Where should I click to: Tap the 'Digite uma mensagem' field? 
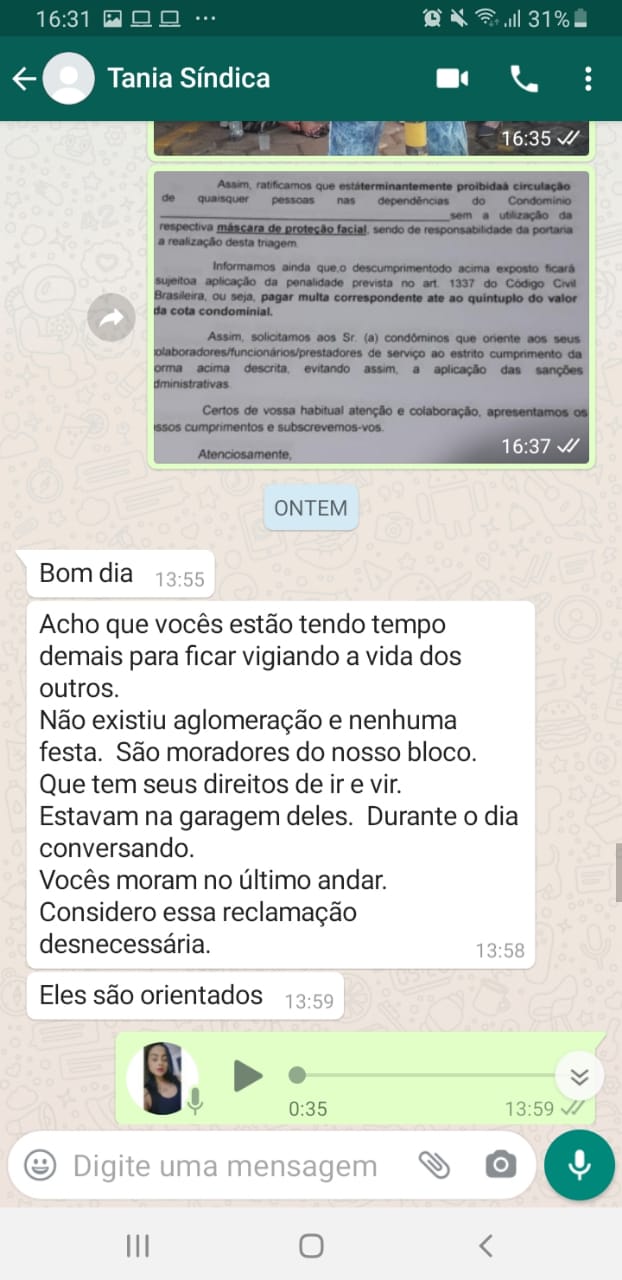point(225,1166)
